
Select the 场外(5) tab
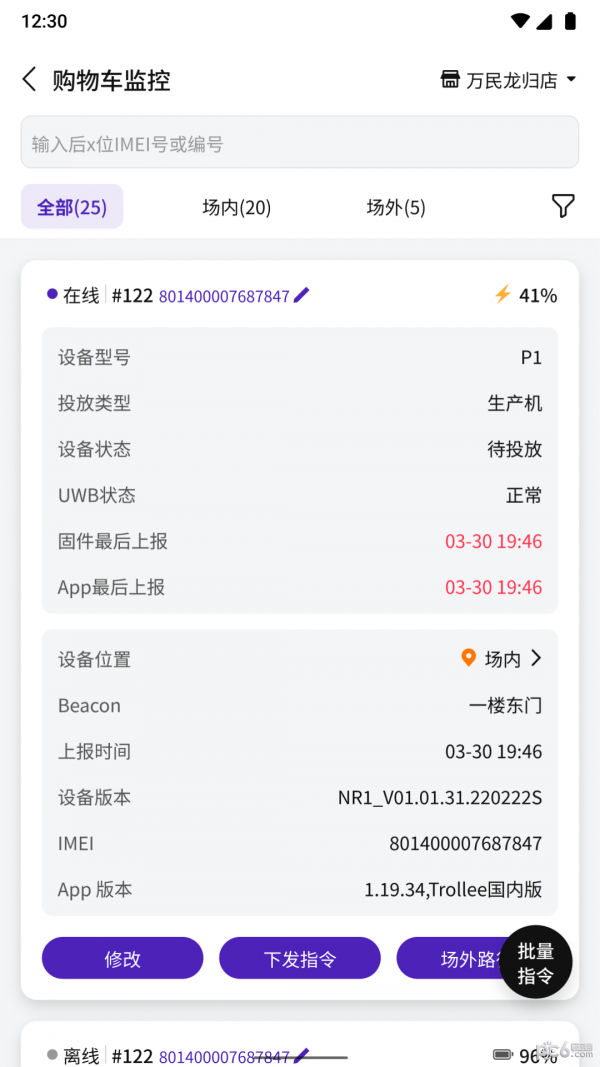[396, 207]
